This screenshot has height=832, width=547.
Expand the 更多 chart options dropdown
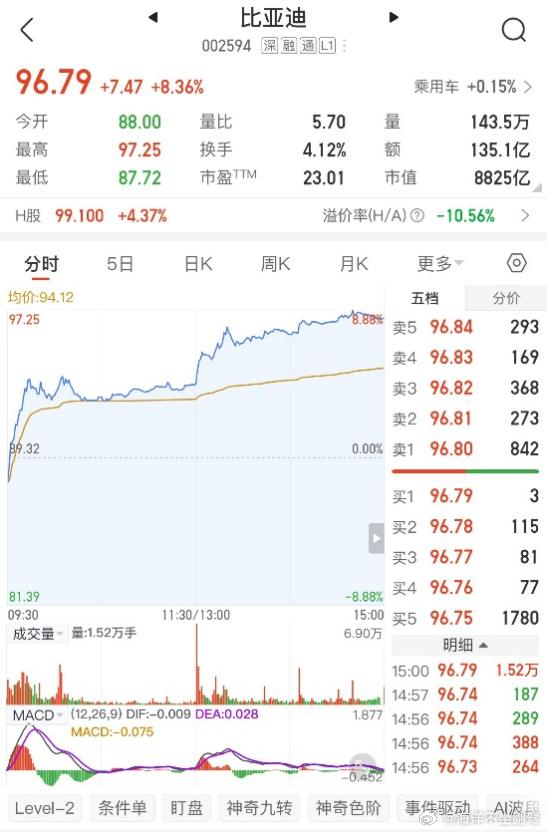click(440, 264)
